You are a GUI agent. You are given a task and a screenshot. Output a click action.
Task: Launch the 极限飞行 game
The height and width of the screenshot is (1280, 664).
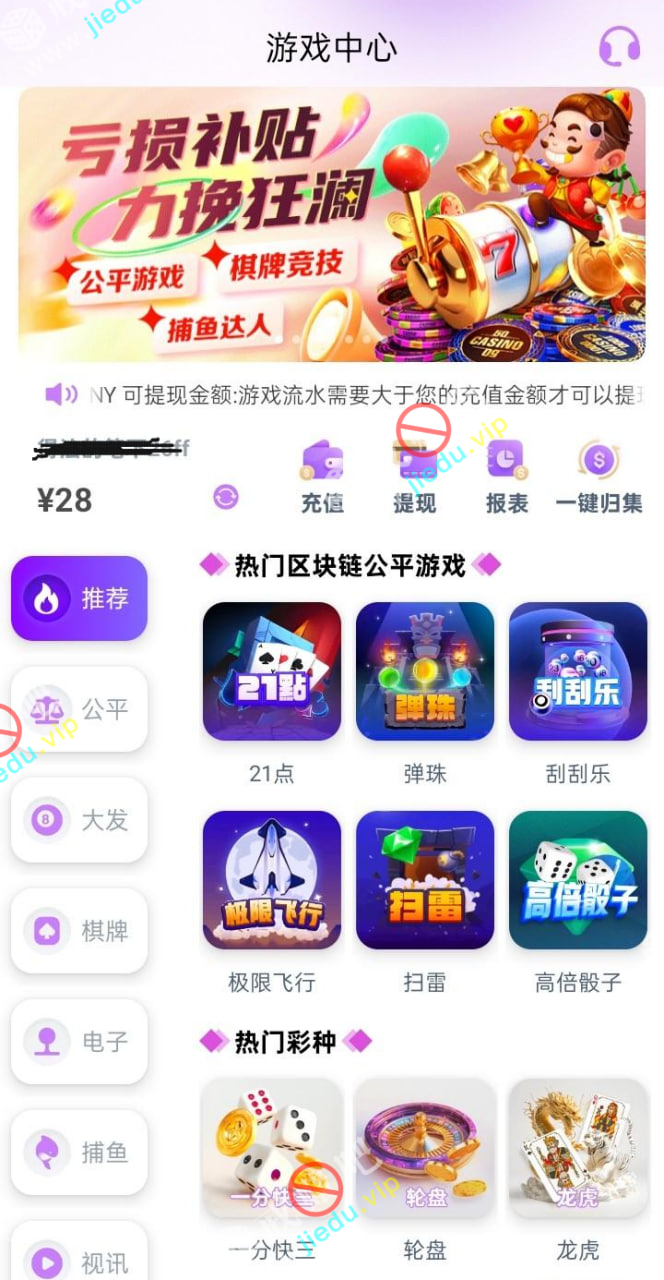[272, 880]
